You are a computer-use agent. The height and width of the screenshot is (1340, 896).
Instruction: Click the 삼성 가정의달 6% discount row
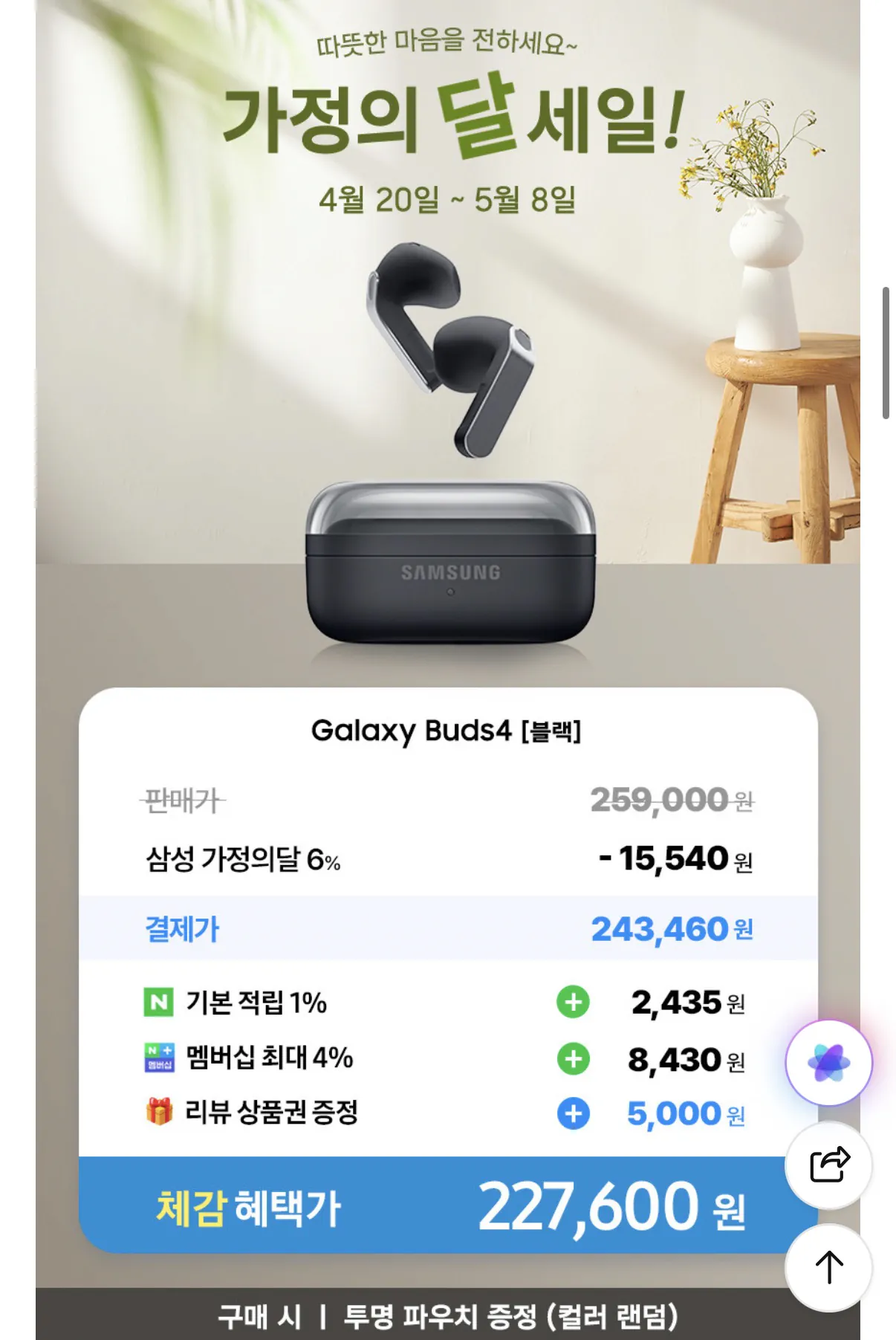pyautogui.click(x=448, y=860)
